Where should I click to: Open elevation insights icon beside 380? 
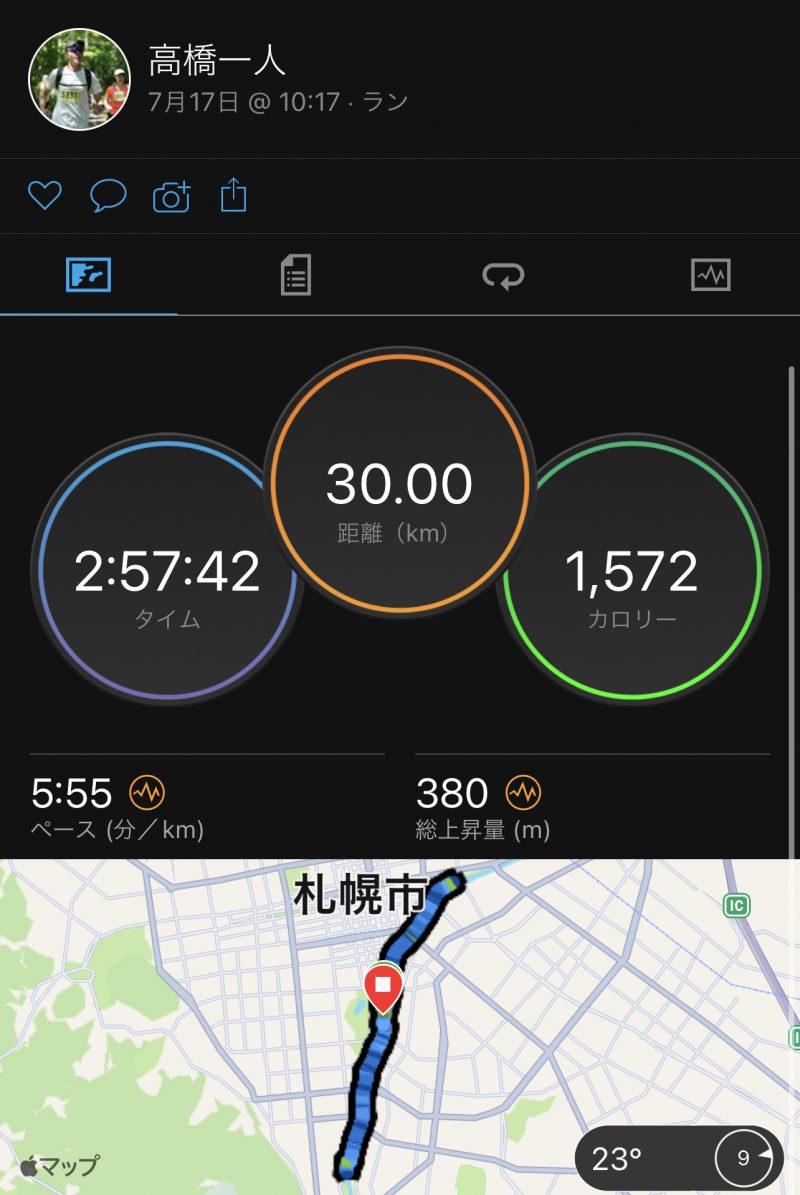523,793
